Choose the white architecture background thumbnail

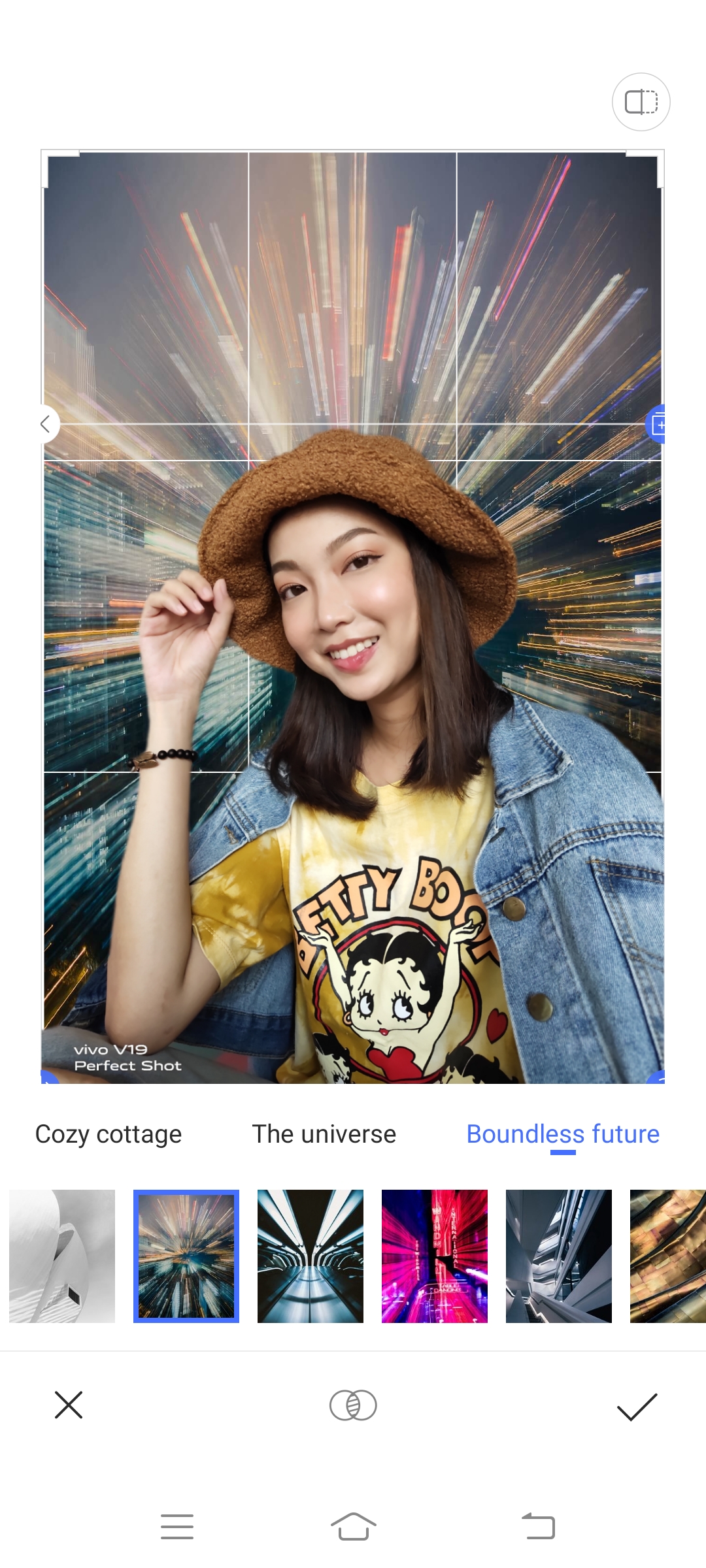click(62, 1256)
